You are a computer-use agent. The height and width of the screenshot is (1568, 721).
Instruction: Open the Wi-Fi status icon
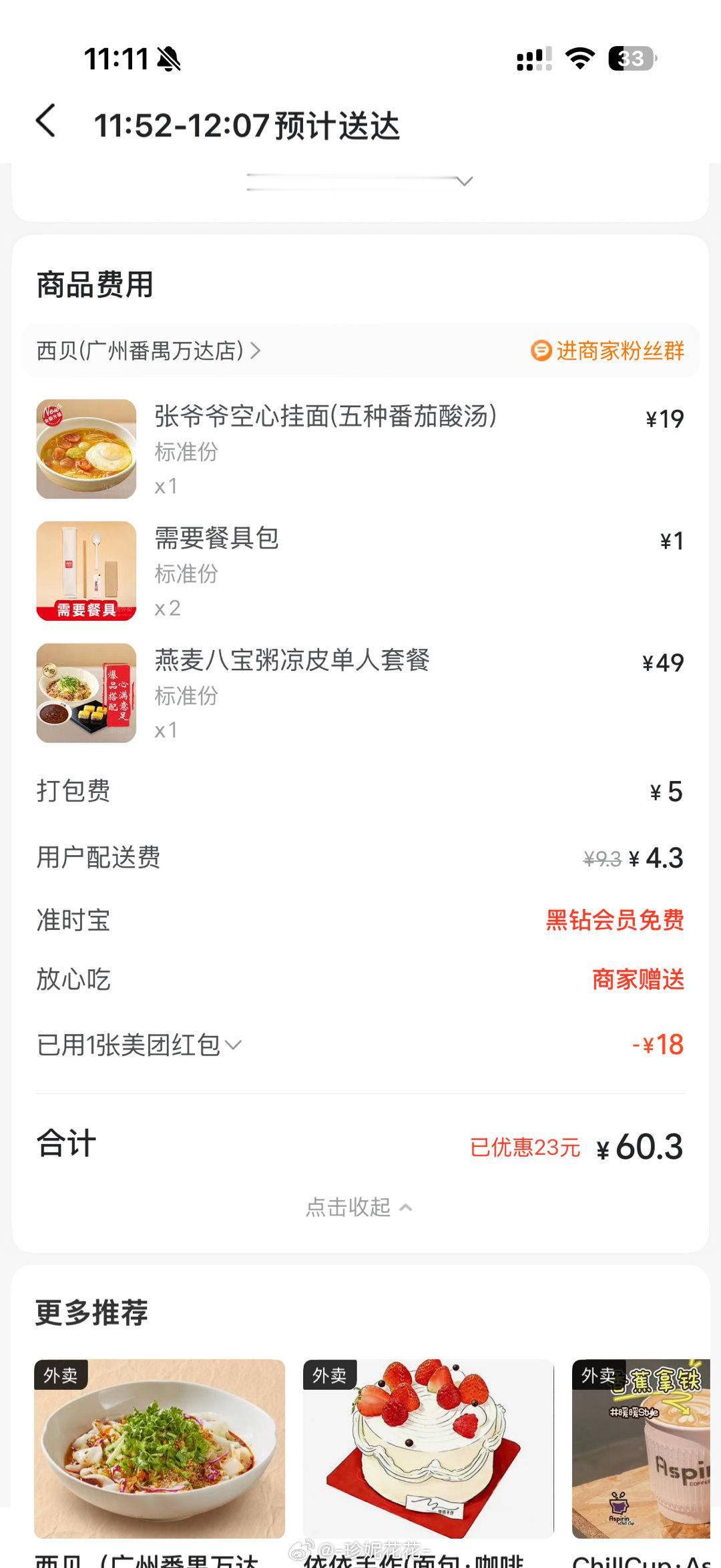coord(580,59)
